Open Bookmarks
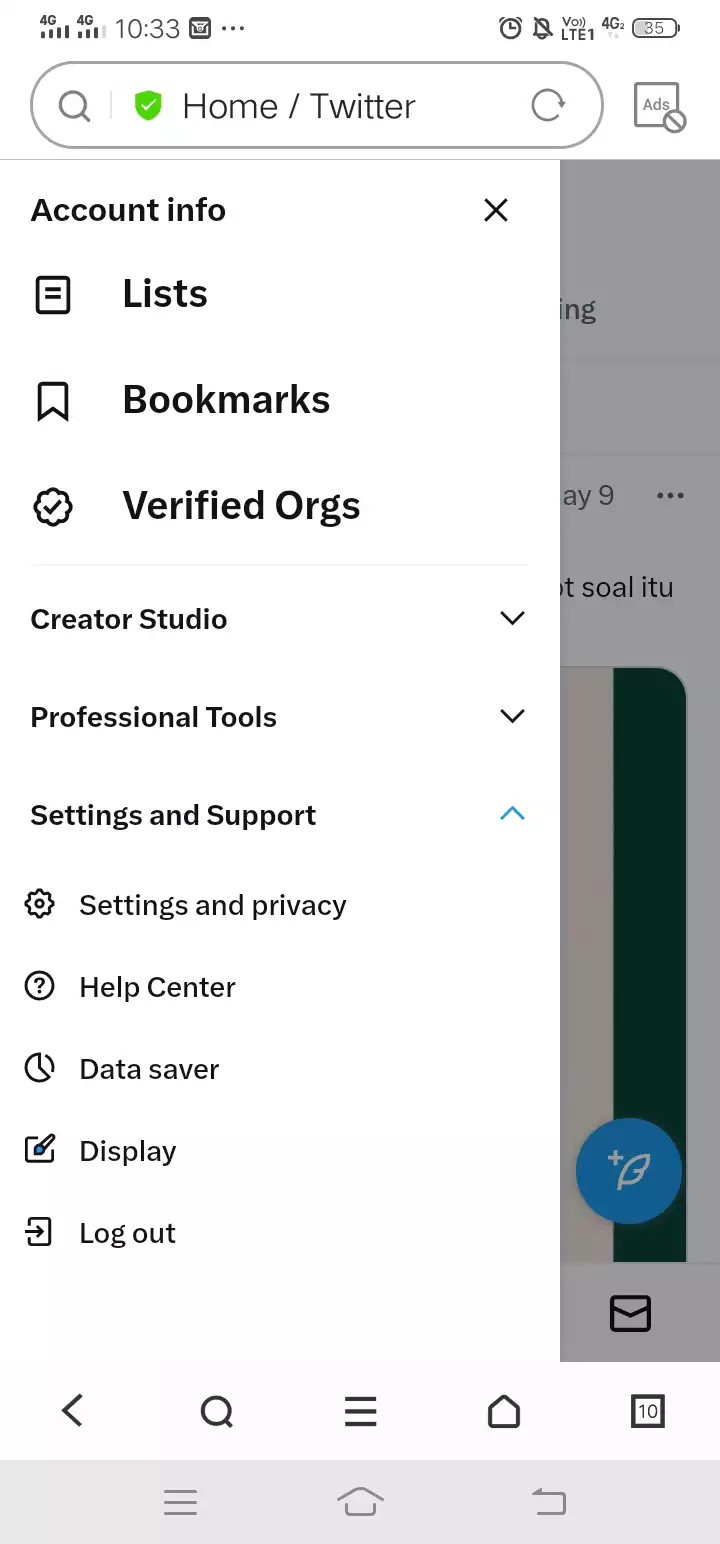Image resolution: width=720 pixels, height=1544 pixels. [x=280, y=400]
